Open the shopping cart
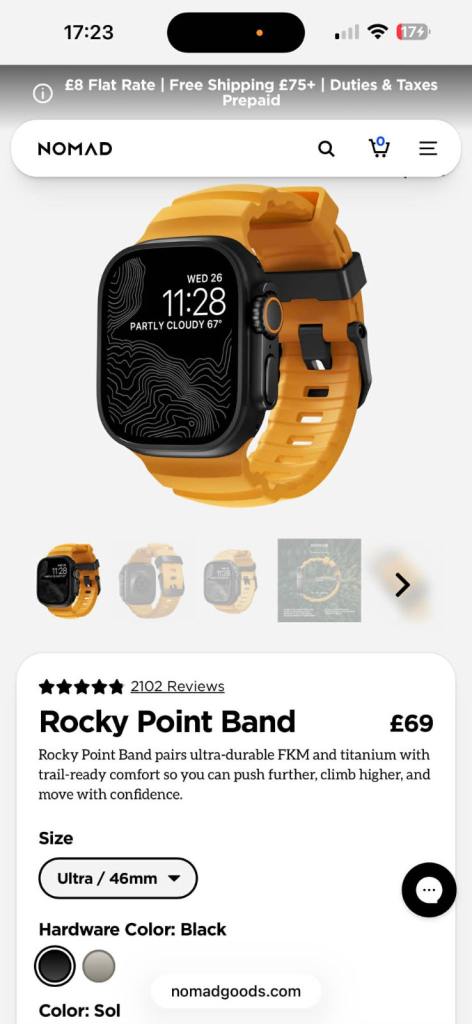Screen dimensions: 472x1024 tap(378, 148)
